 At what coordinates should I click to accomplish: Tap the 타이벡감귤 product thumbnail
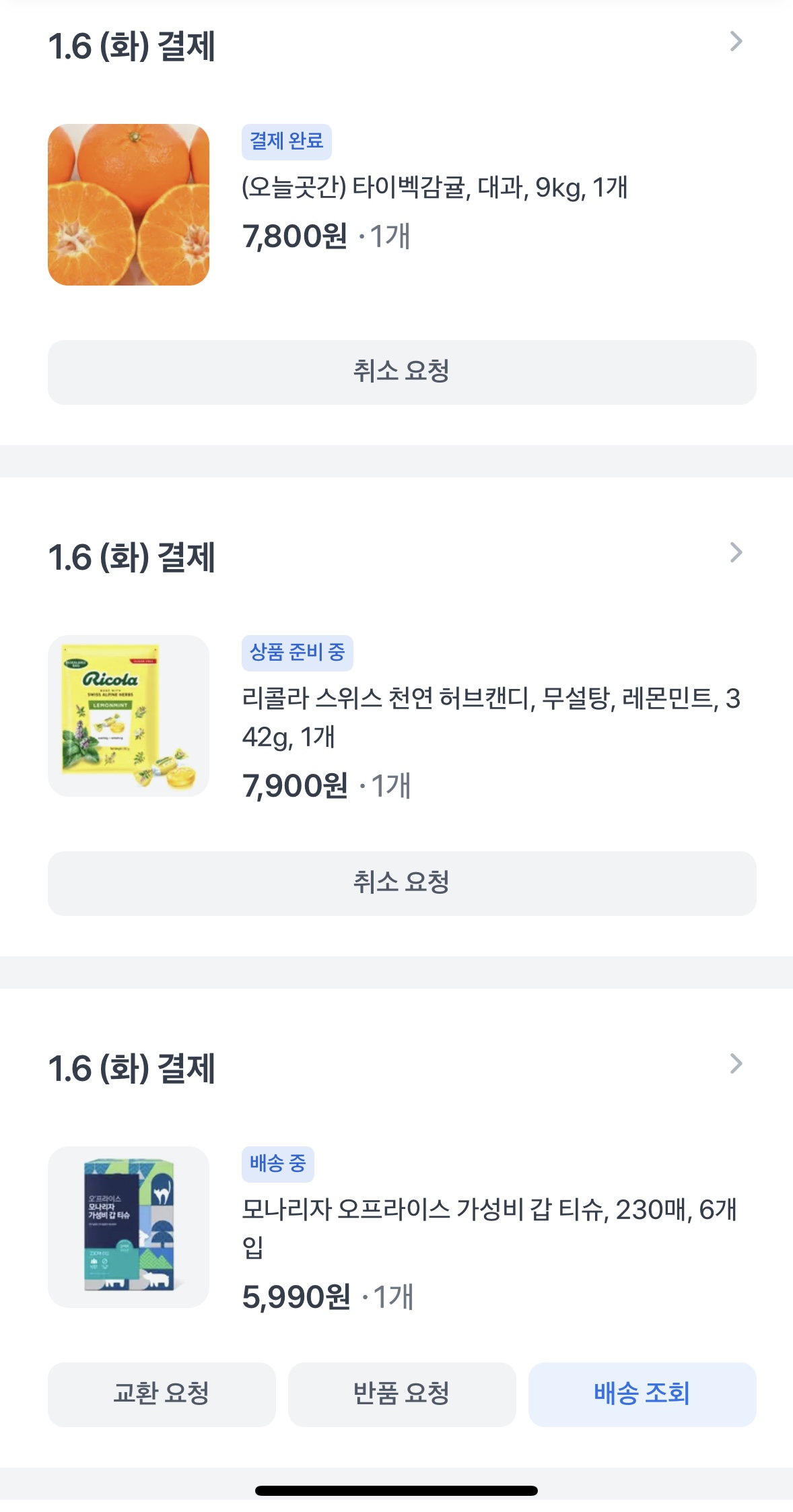[x=129, y=205]
